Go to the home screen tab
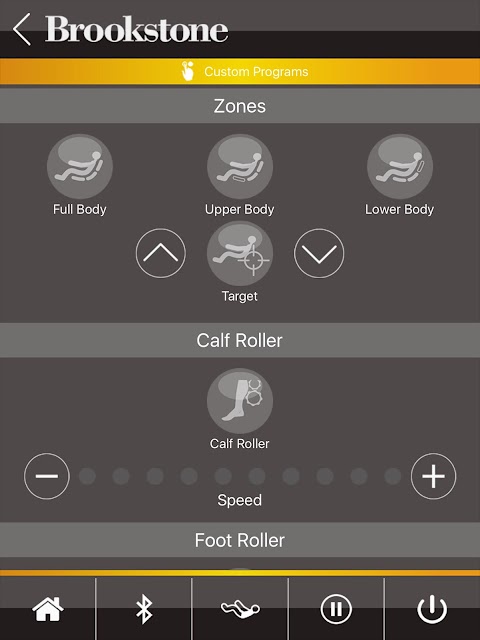This screenshot has height=640, width=480. 48,609
